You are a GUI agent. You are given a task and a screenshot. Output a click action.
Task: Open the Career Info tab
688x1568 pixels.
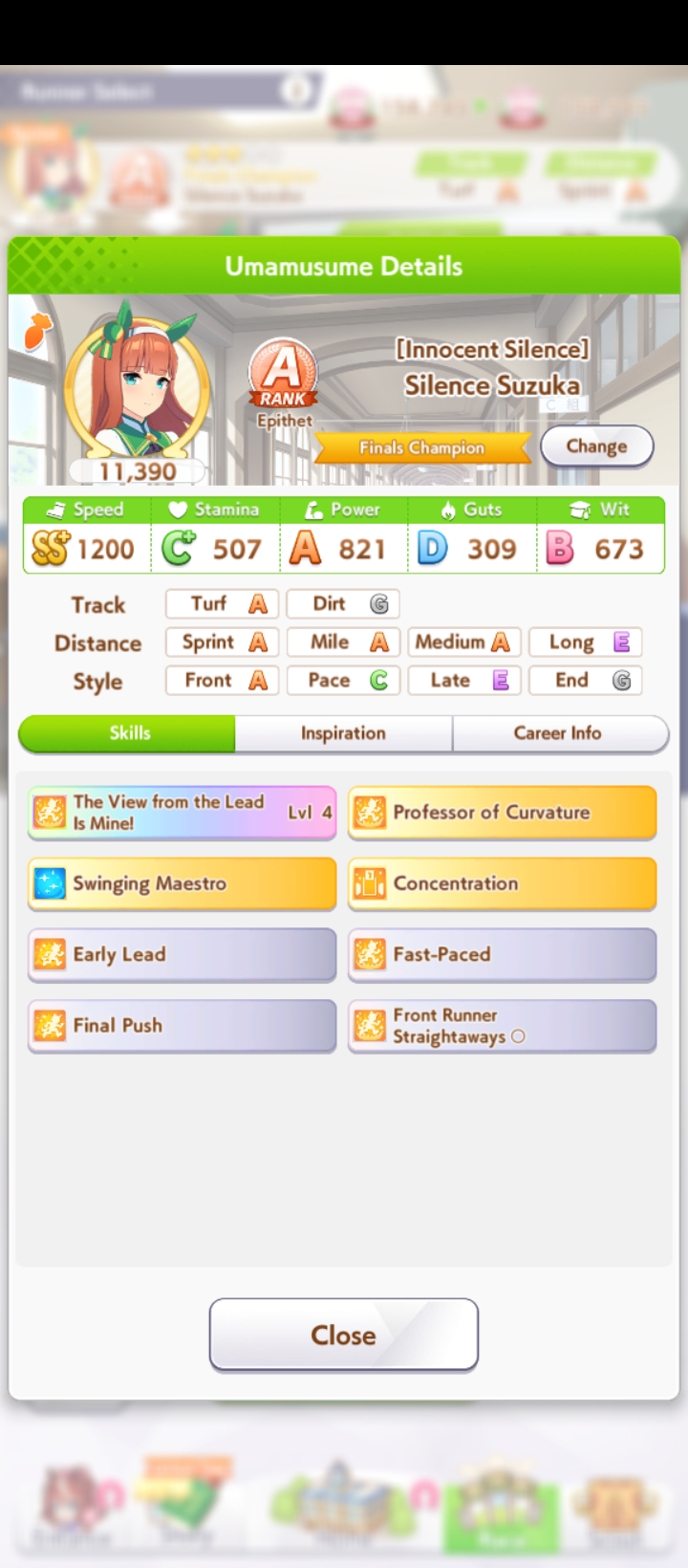pyautogui.click(x=558, y=733)
